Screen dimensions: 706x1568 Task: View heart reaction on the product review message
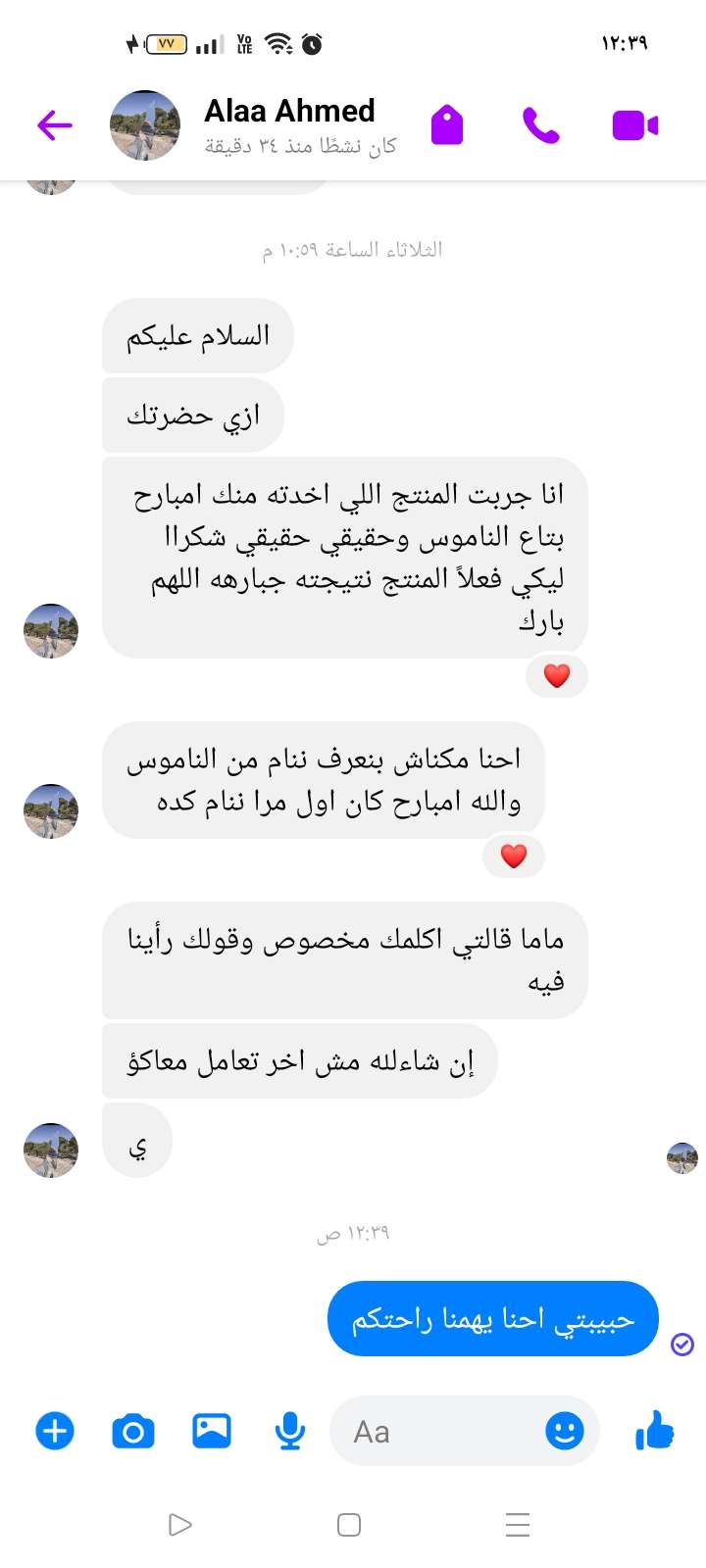[x=556, y=676]
